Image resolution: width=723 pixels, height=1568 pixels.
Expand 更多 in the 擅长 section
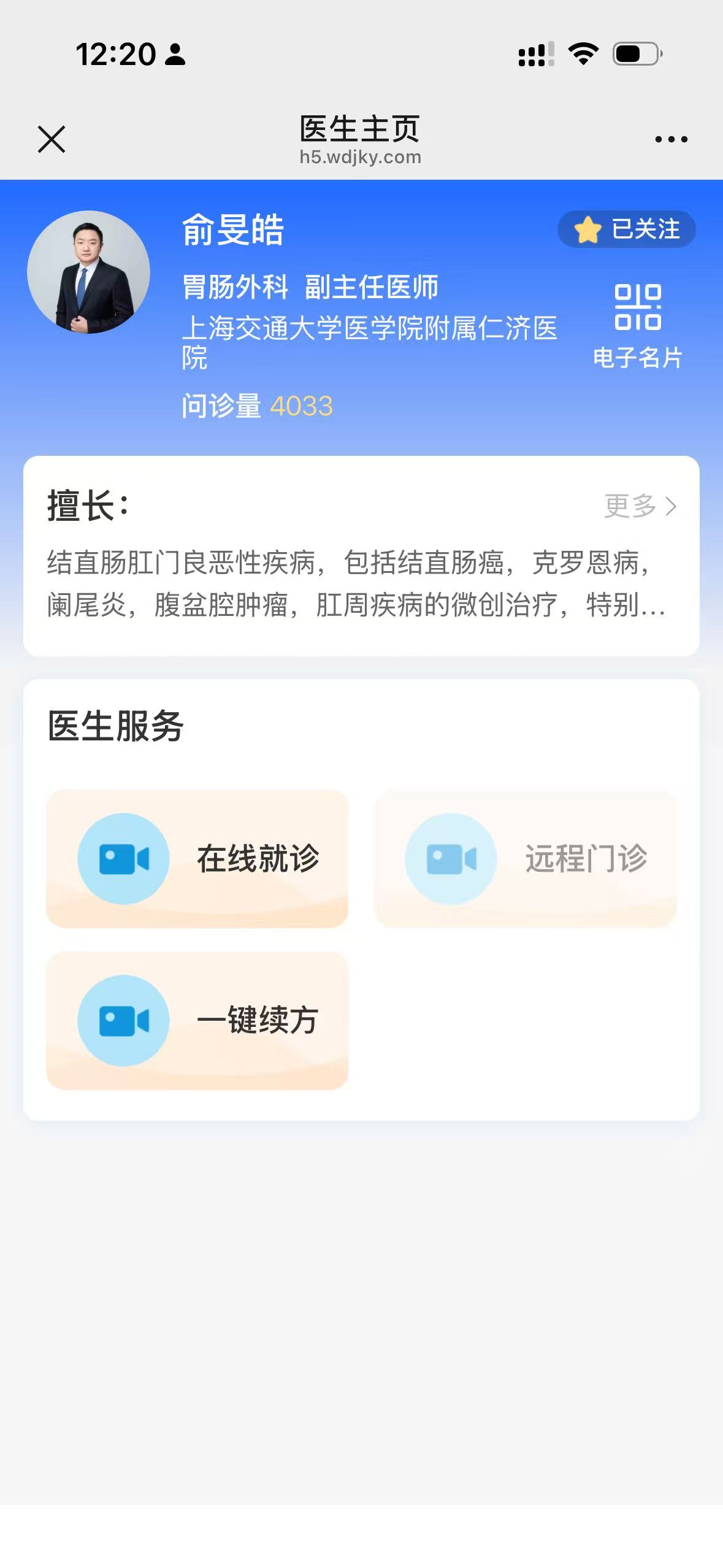pos(640,506)
